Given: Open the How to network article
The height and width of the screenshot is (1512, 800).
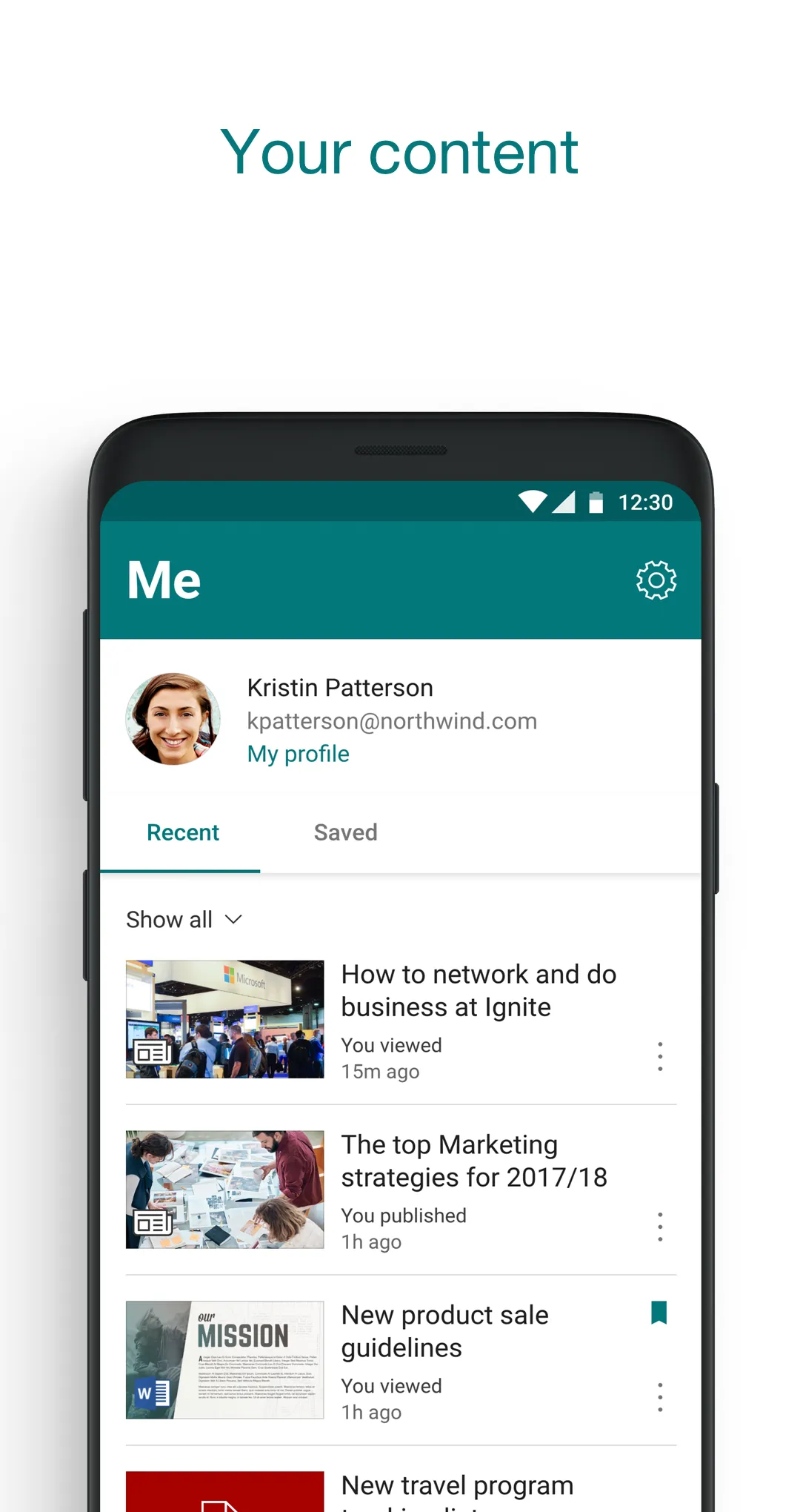Looking at the screenshot, I should [478, 990].
